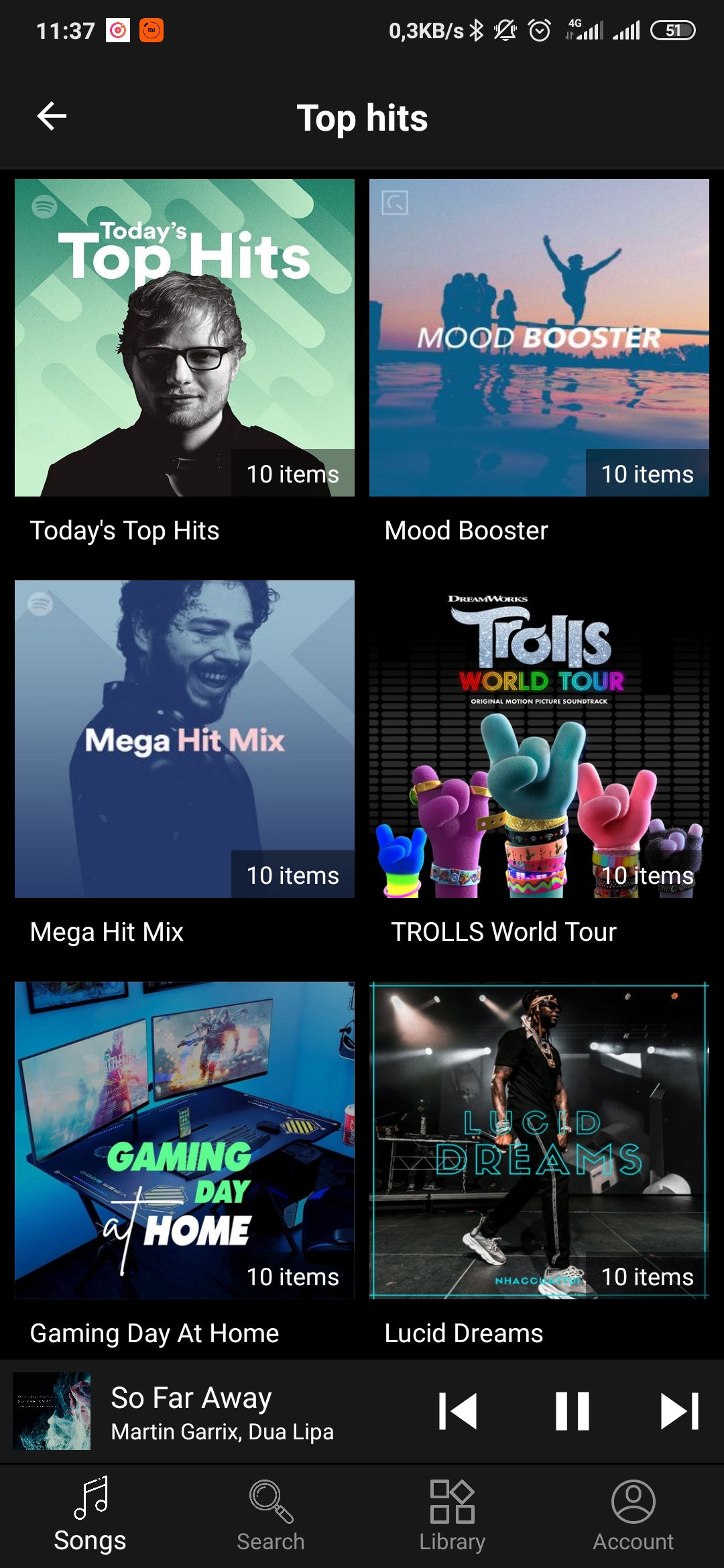Switch to the Songs tab
Viewport: 724px width, 1568px height.
pos(90,1516)
